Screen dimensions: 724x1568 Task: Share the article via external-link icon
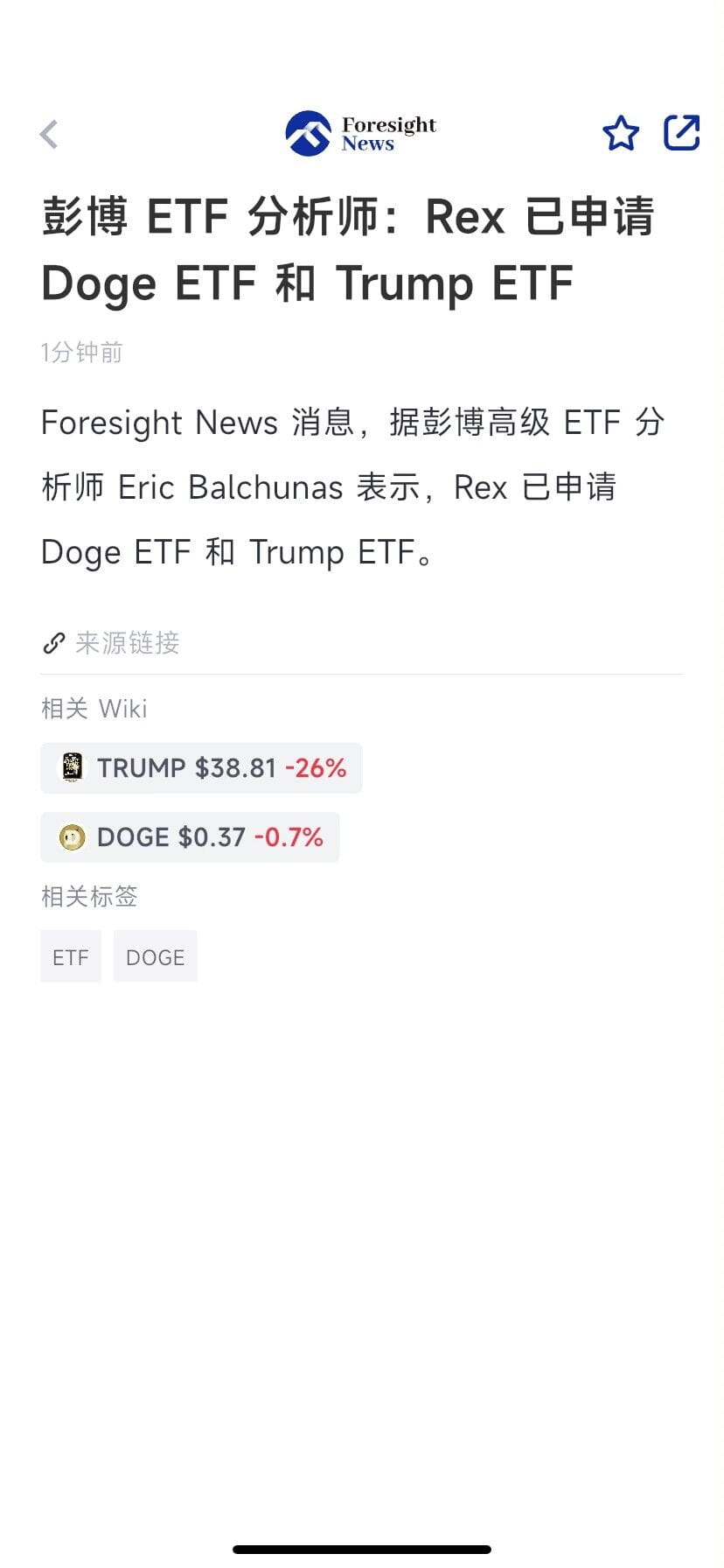click(682, 133)
